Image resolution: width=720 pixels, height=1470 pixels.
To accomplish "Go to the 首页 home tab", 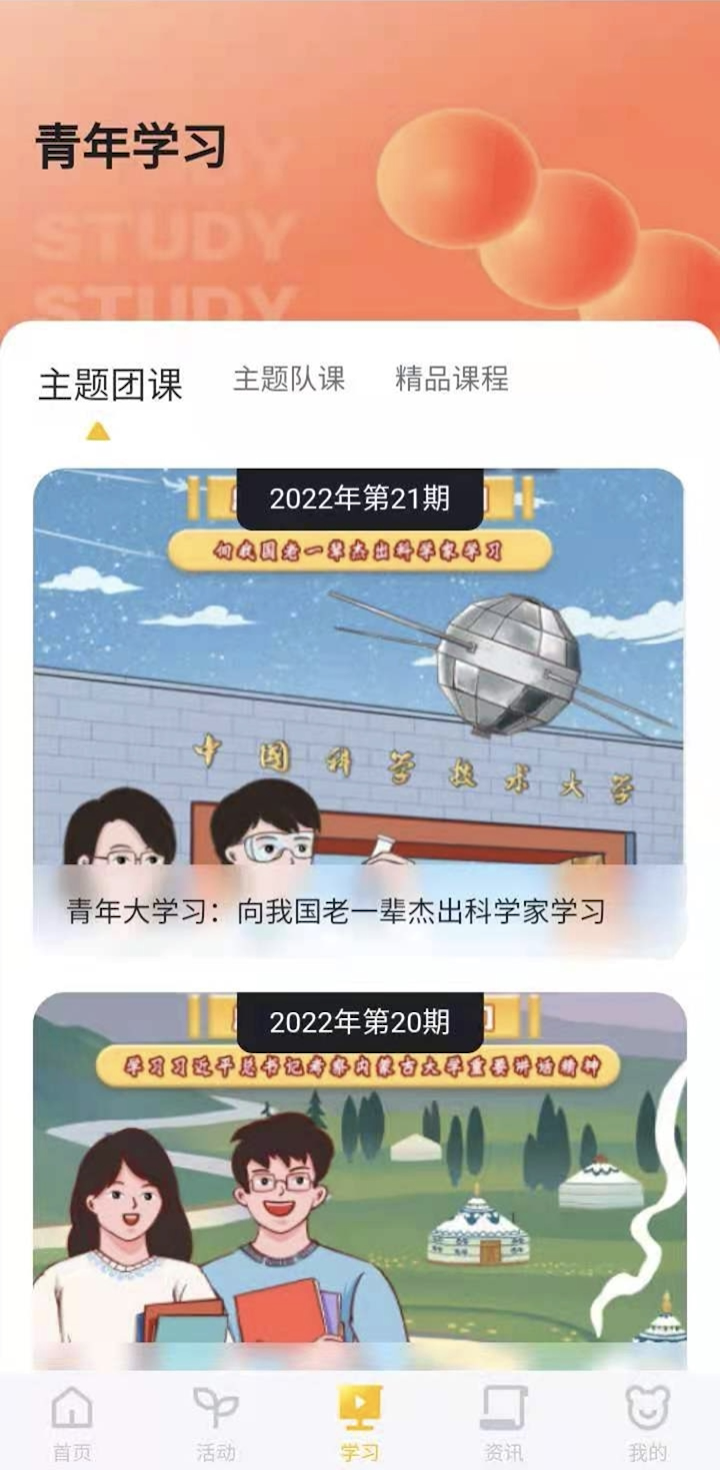I will 72,1423.
